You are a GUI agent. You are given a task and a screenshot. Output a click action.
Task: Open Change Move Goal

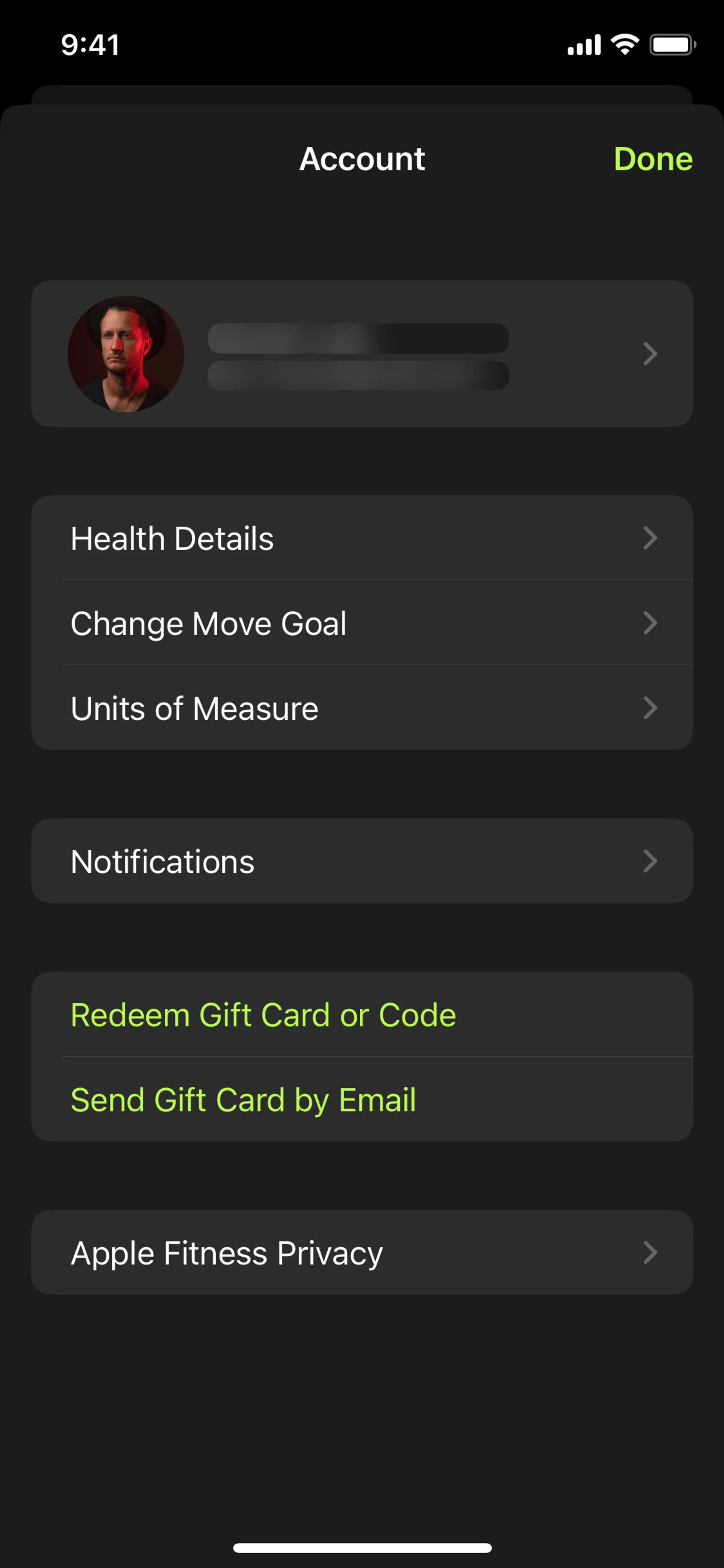click(x=361, y=623)
